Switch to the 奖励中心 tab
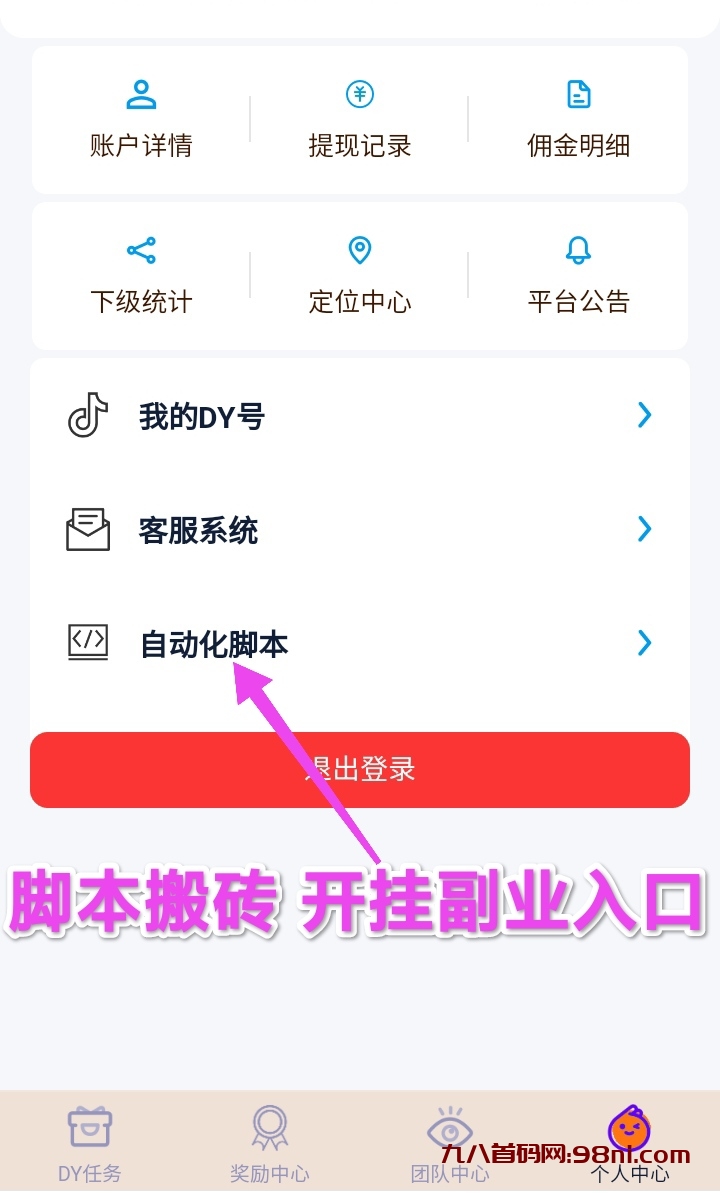 tap(269, 1143)
